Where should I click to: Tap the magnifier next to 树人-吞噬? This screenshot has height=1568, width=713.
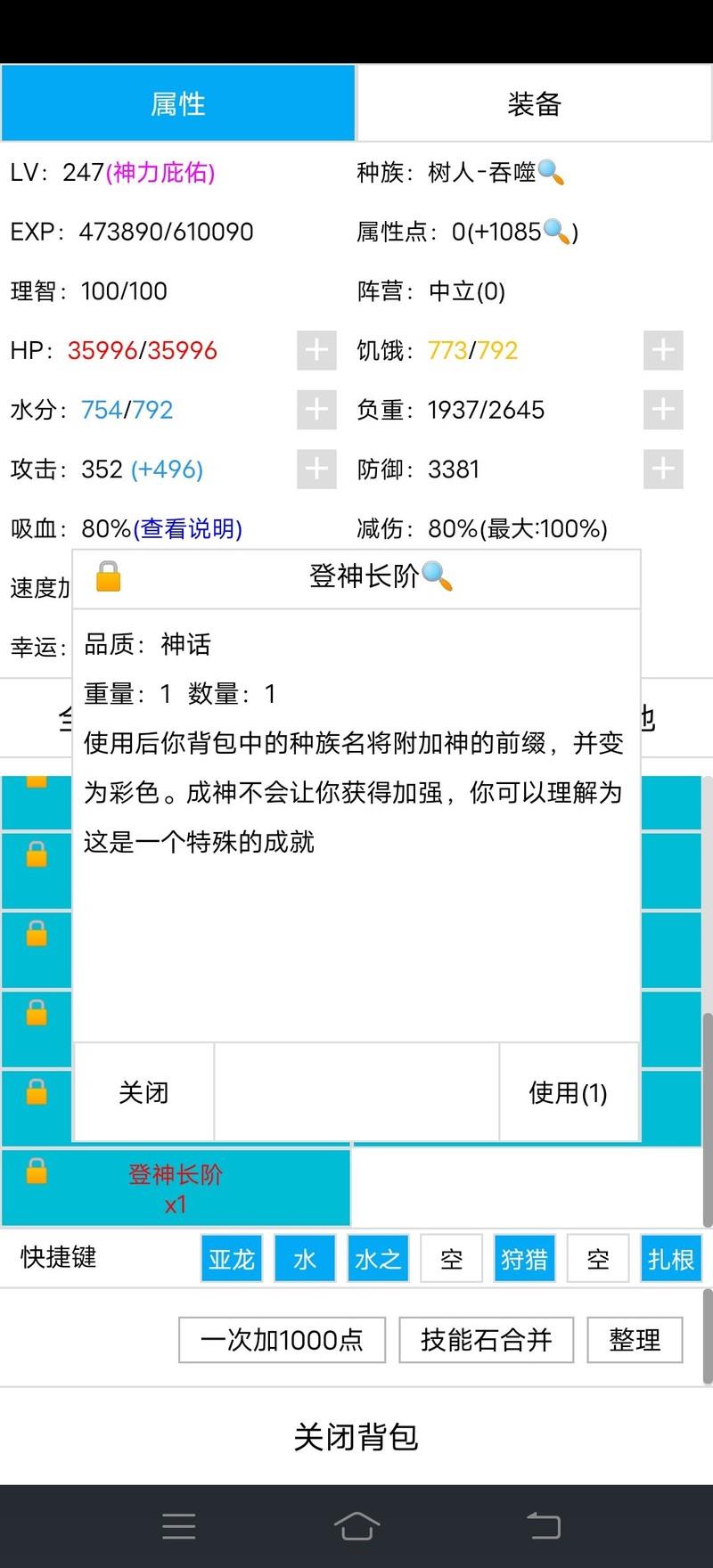pyautogui.click(x=552, y=172)
